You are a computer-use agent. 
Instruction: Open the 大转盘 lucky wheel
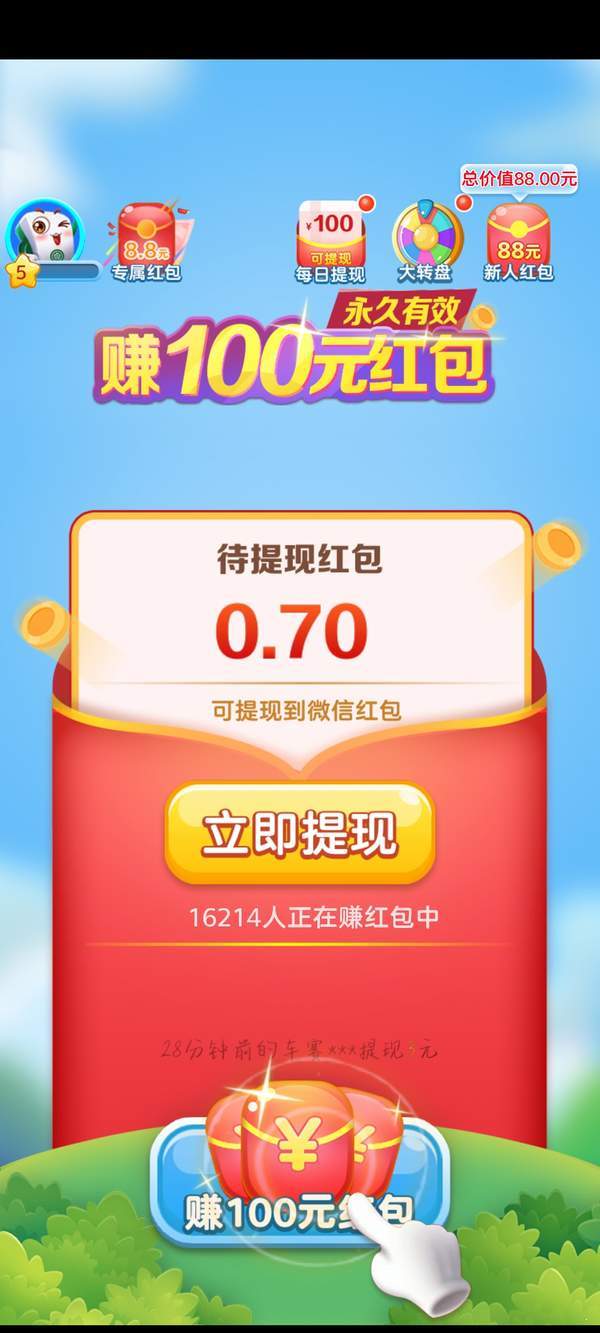tap(424, 240)
